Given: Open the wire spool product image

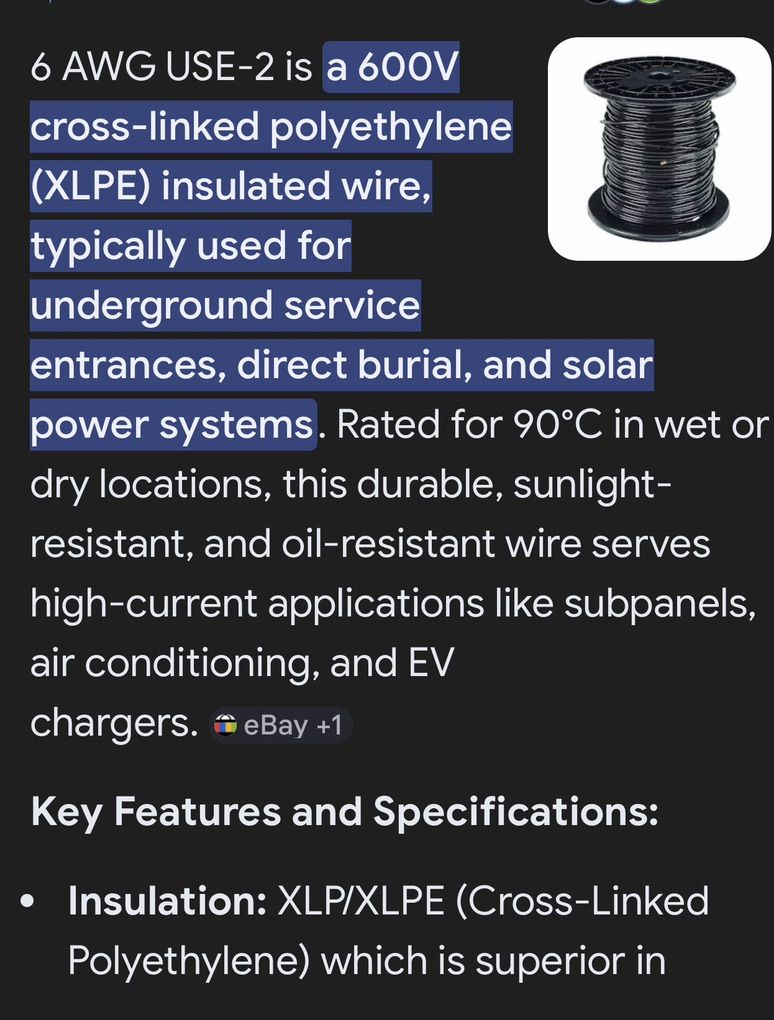Looking at the screenshot, I should click(659, 149).
